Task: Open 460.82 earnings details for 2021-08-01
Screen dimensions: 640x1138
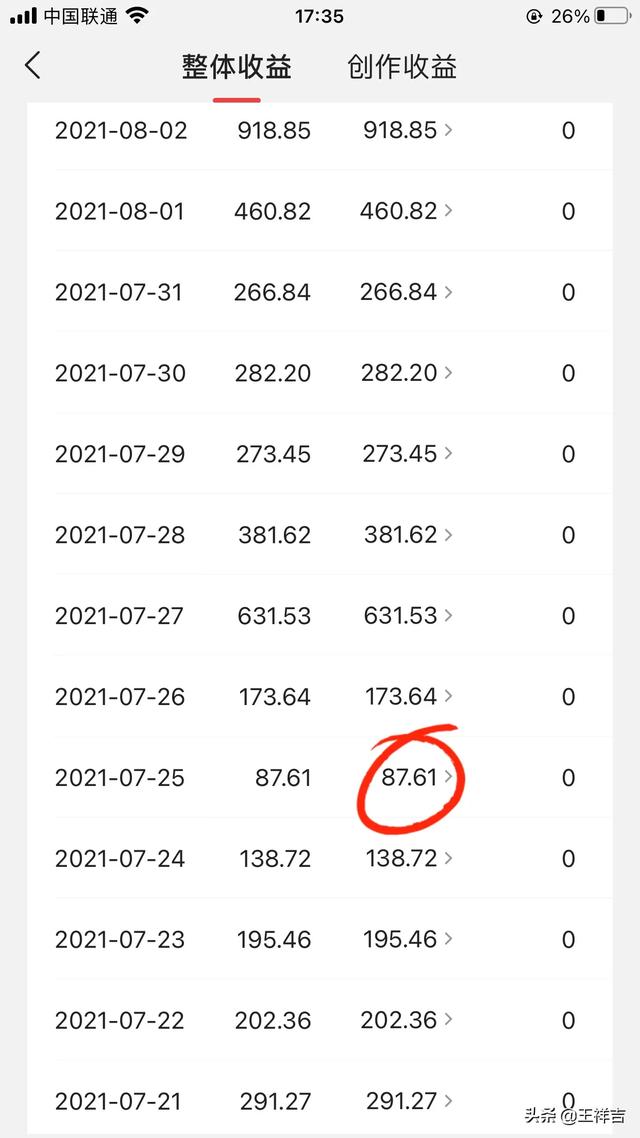Action: (x=406, y=211)
